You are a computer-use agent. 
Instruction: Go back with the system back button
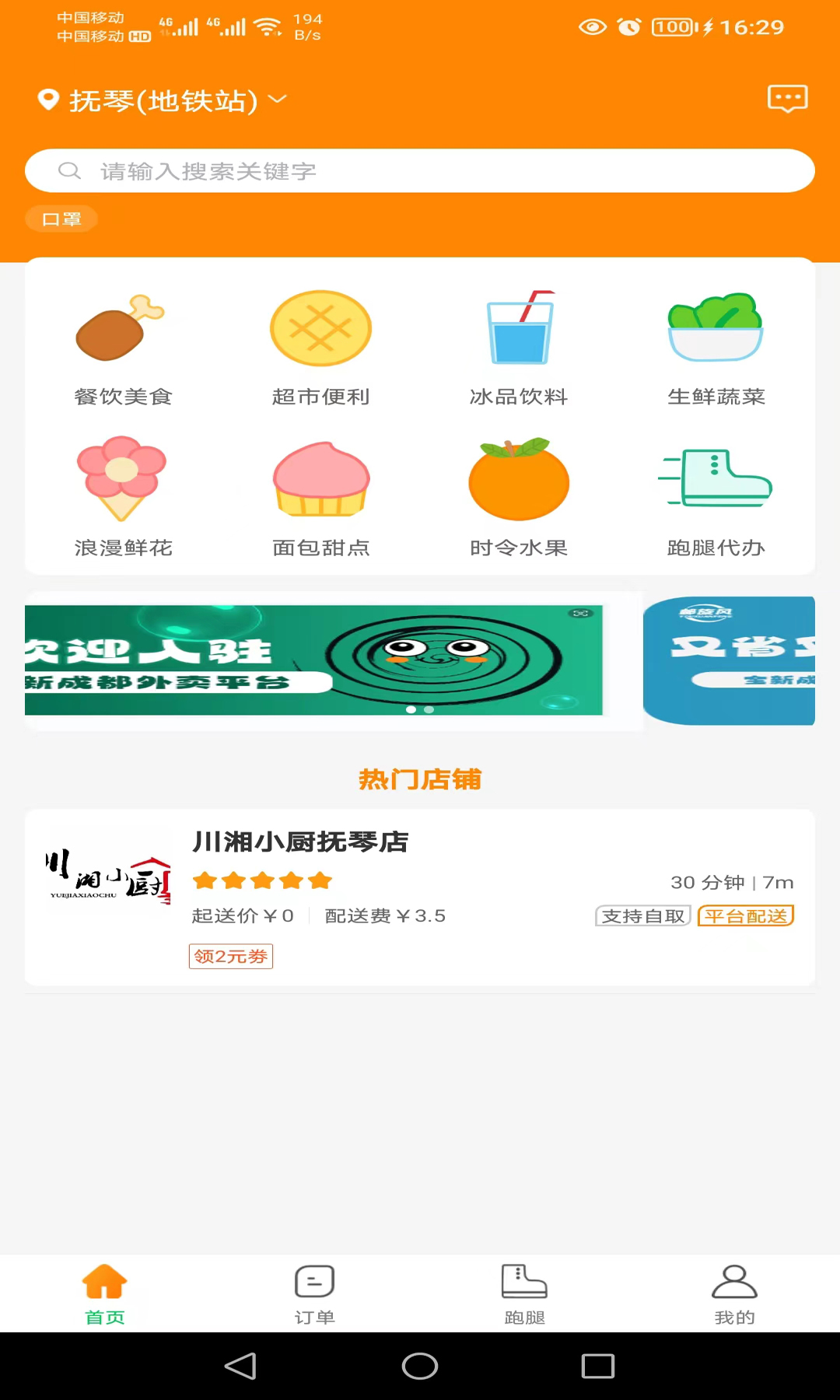[x=240, y=1366]
